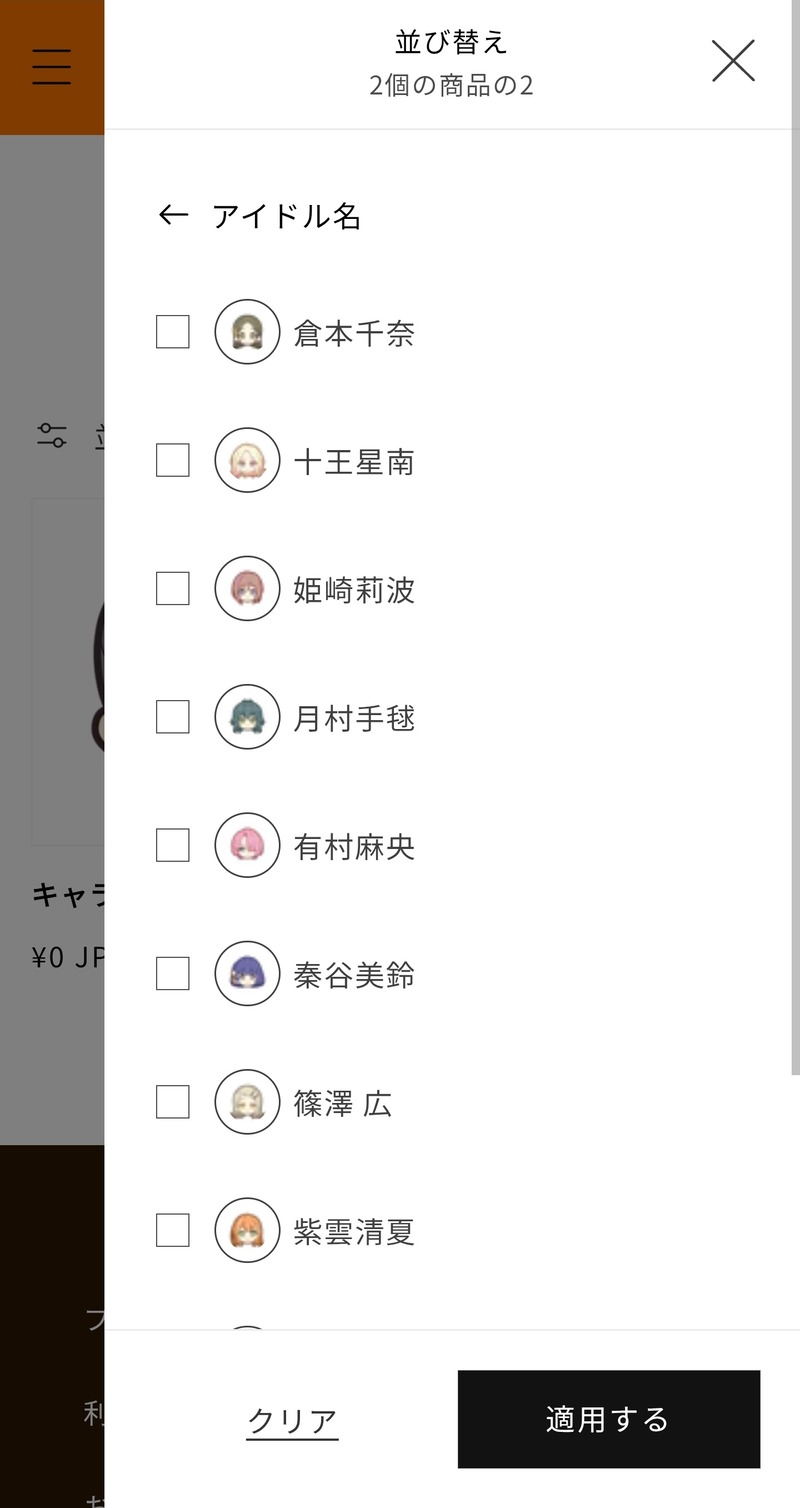This screenshot has height=1508, width=800.
Task: Tick the 姫崎莉波 filter option
Action: point(173,588)
